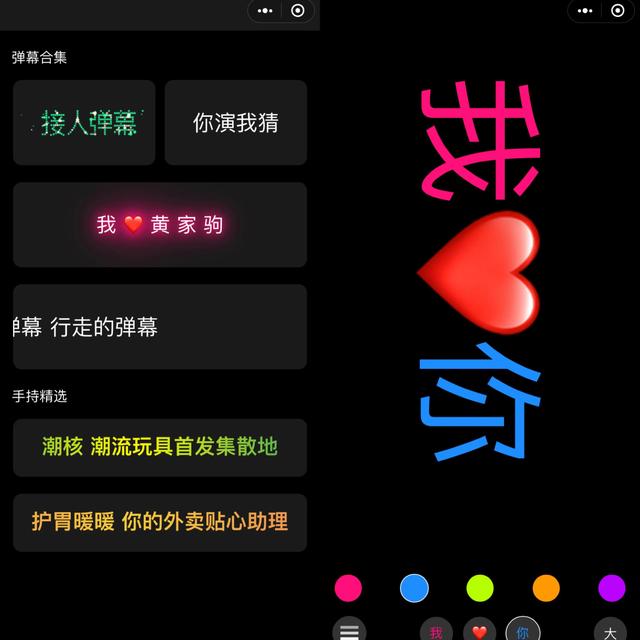Pick the blue color swatch
Image resolution: width=640 pixels, height=640 pixels.
tap(414, 588)
